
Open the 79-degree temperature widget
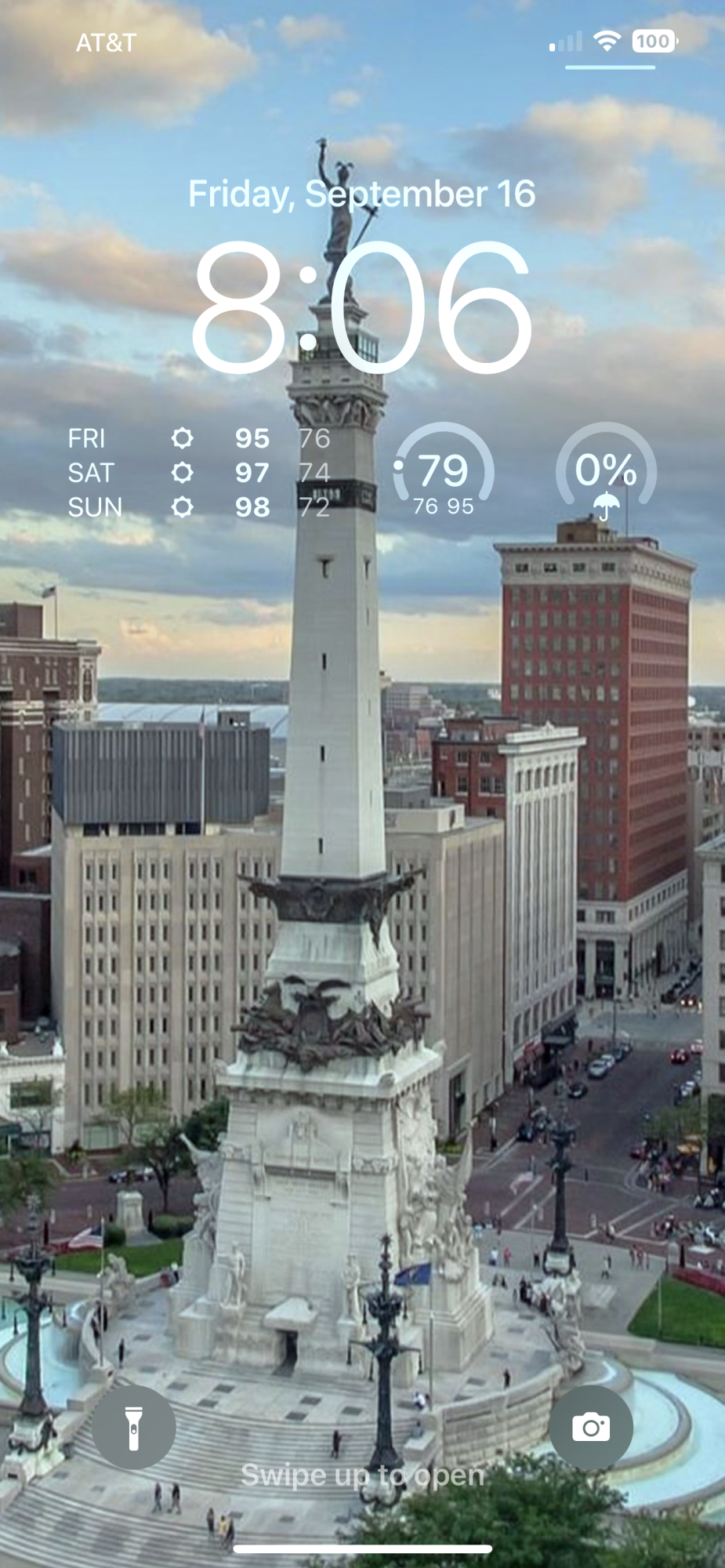point(444,473)
